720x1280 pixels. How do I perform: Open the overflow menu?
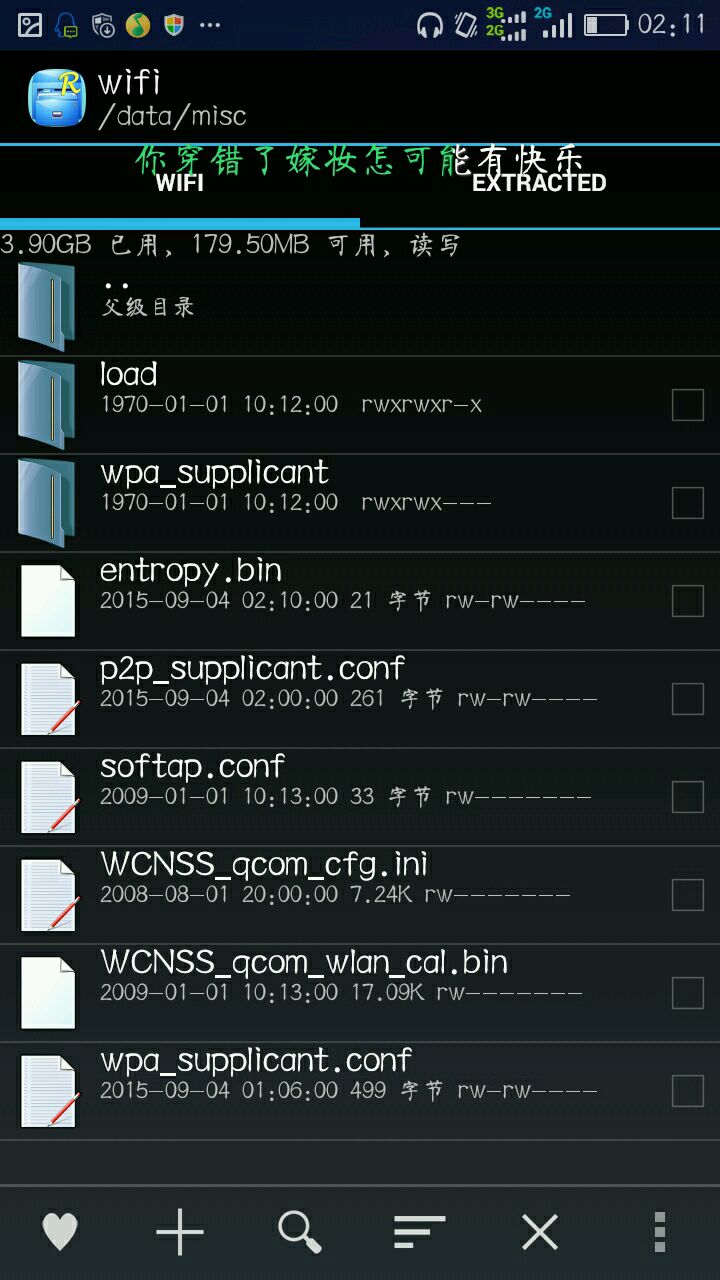(659, 1231)
